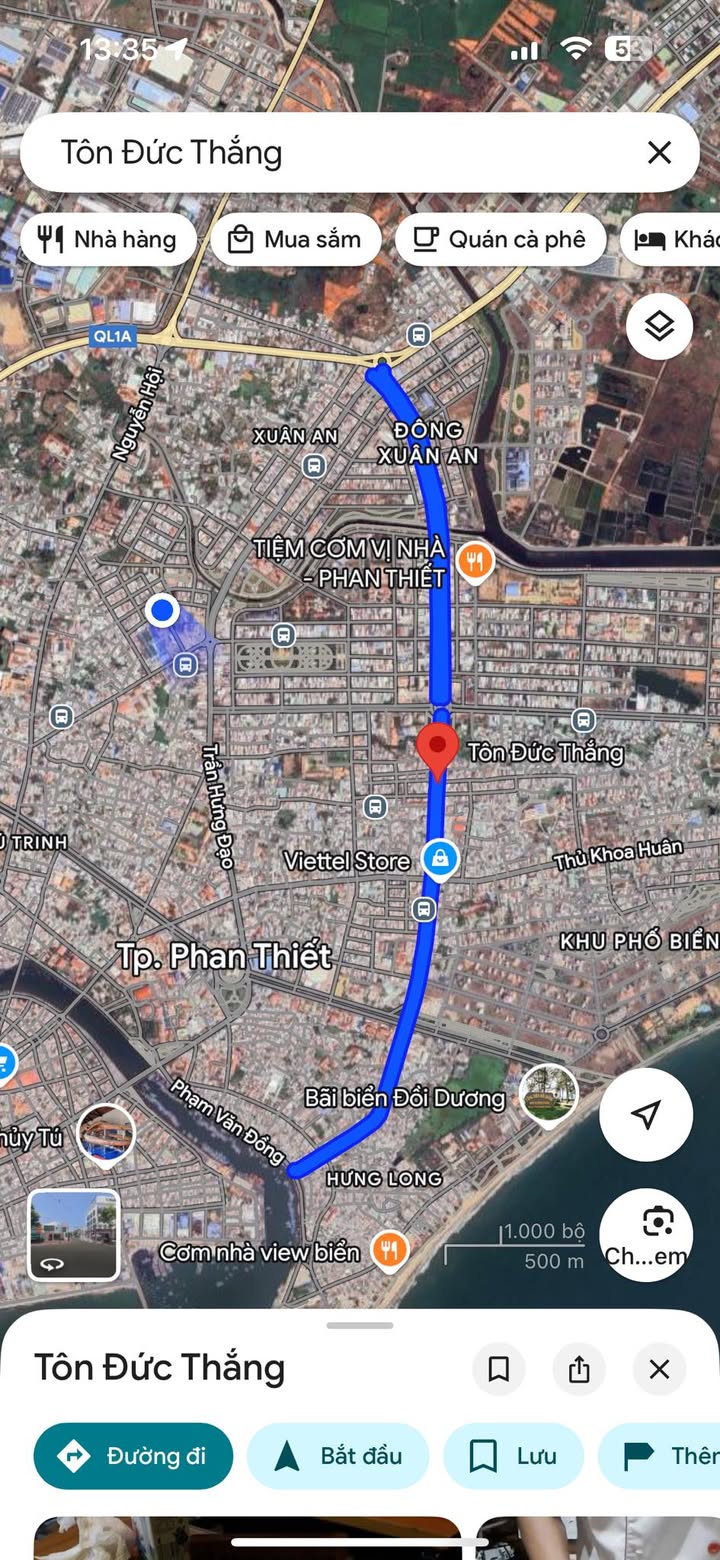
Task: Bookmark Tôn Đức Thắng from the header
Action: tap(498, 1369)
